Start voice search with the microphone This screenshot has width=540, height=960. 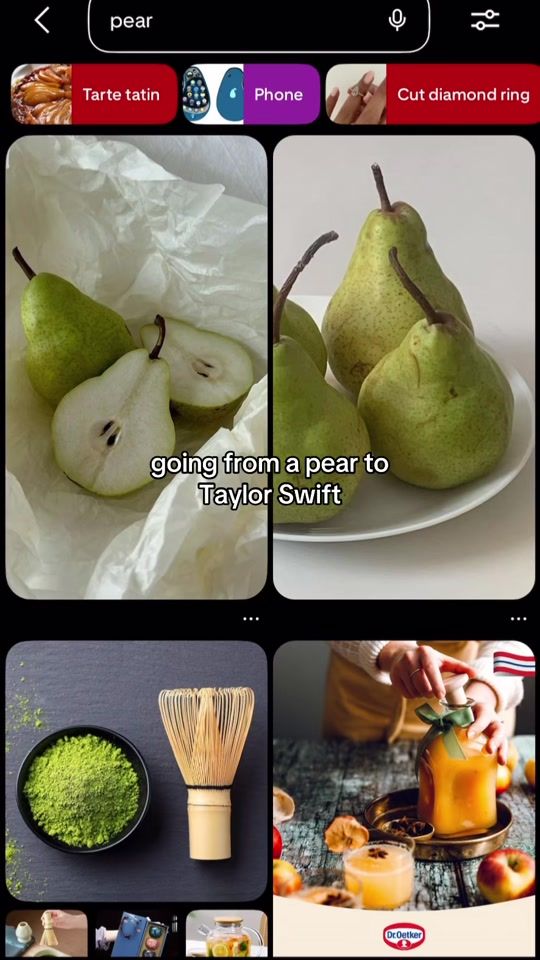coord(397,21)
